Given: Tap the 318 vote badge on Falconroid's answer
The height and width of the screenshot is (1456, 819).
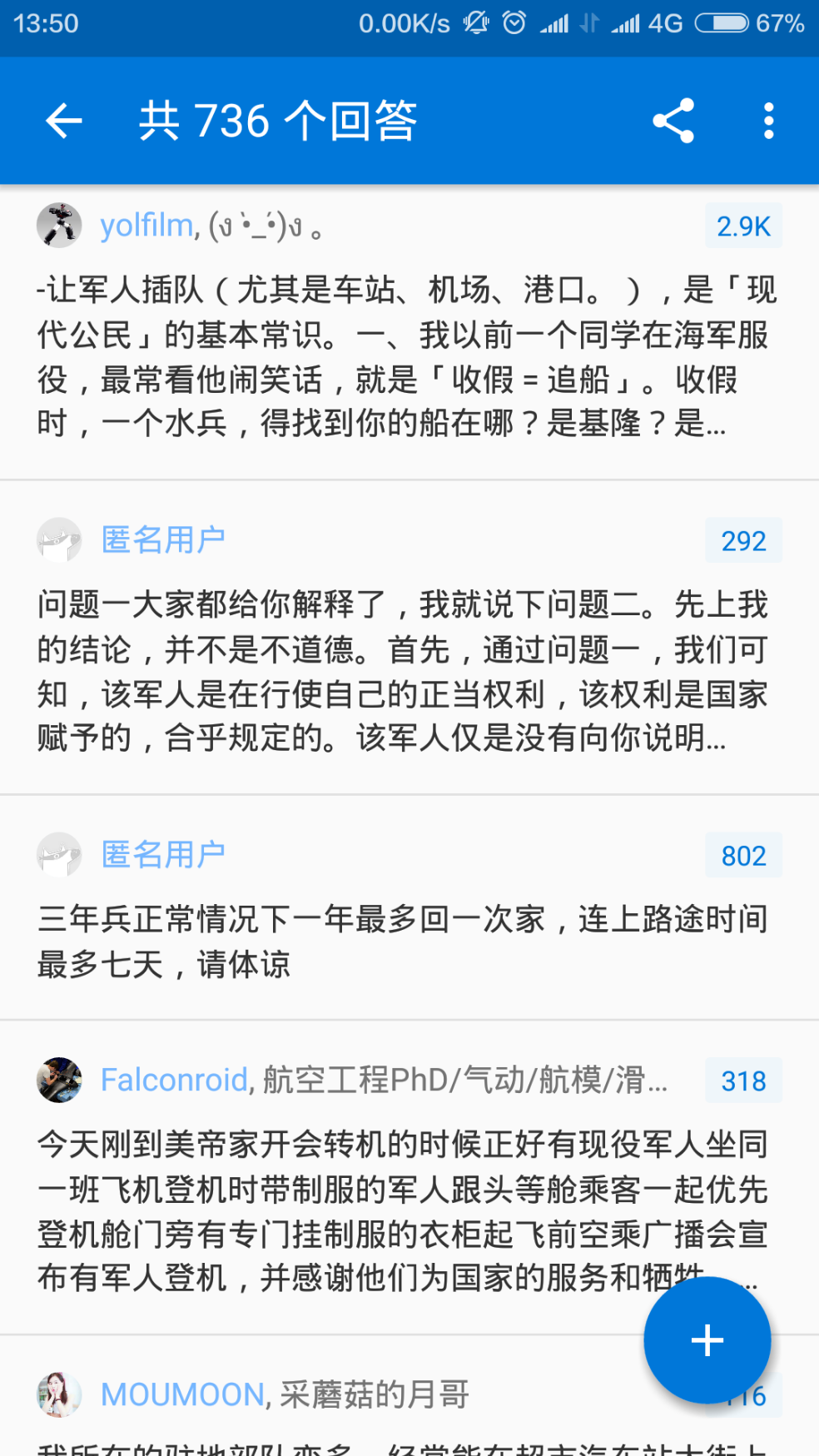Looking at the screenshot, I should coord(743,1080).
